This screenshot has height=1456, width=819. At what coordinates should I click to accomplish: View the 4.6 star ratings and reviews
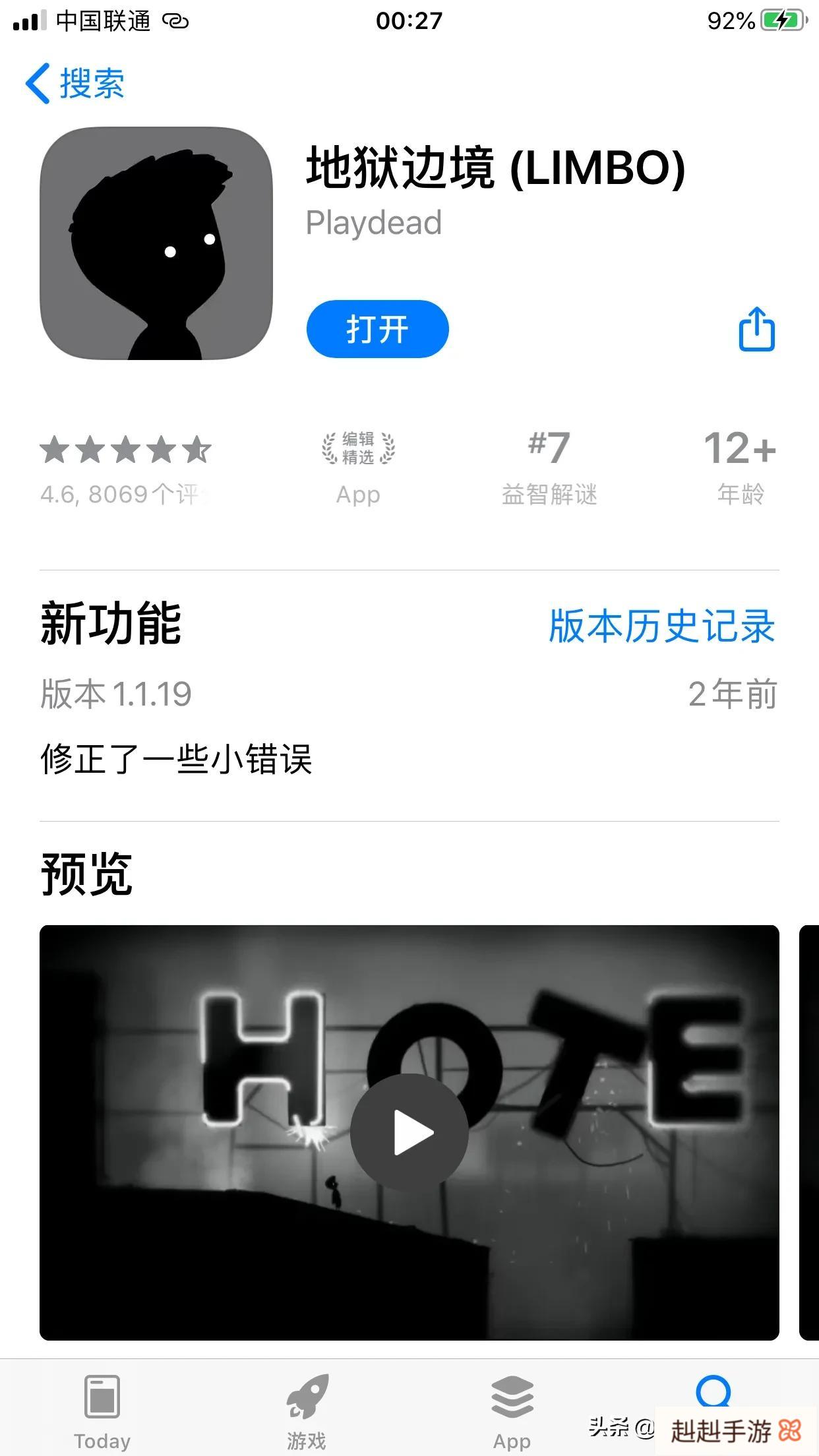coord(125,467)
